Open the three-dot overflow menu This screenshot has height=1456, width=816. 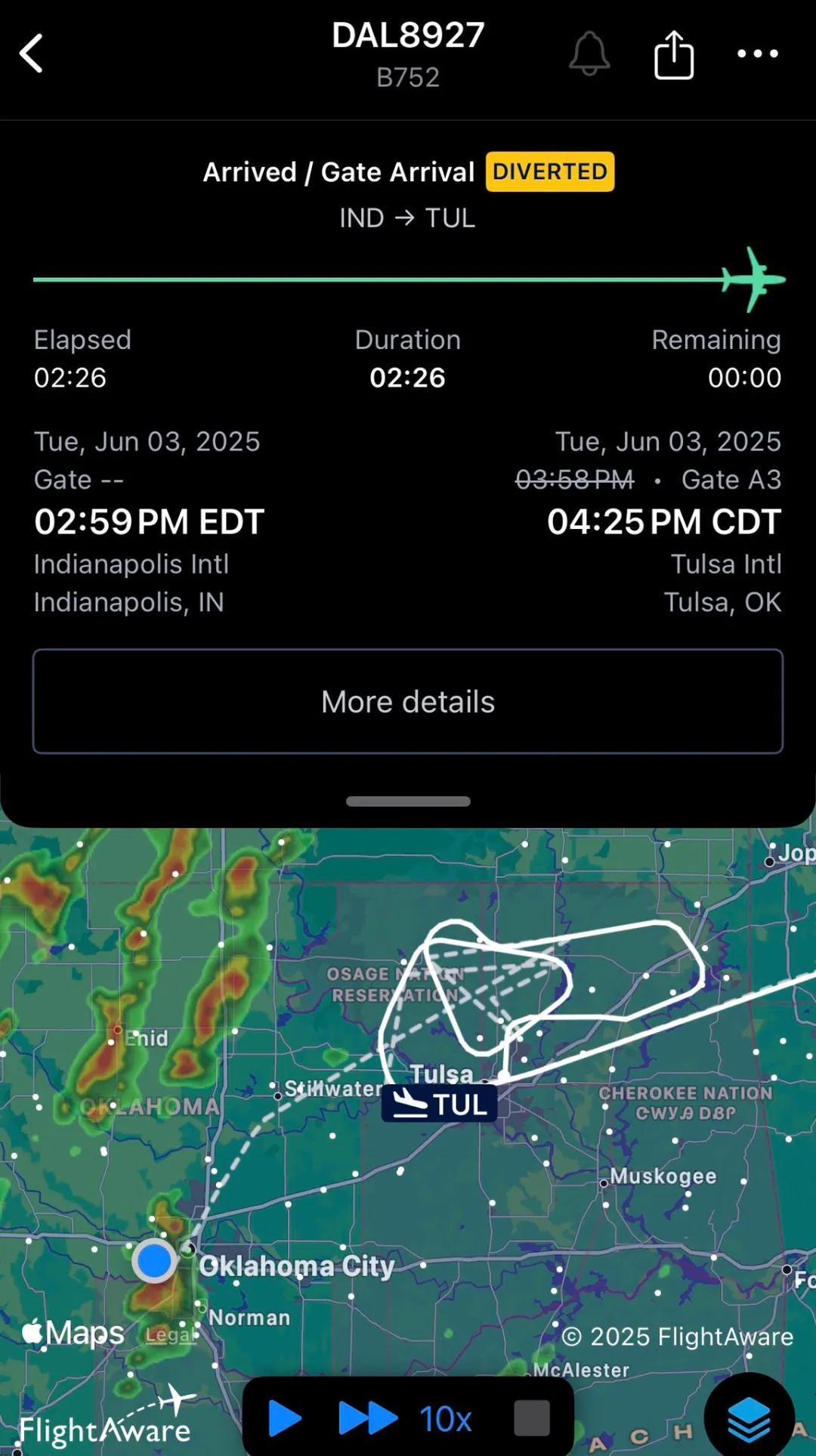click(x=758, y=54)
